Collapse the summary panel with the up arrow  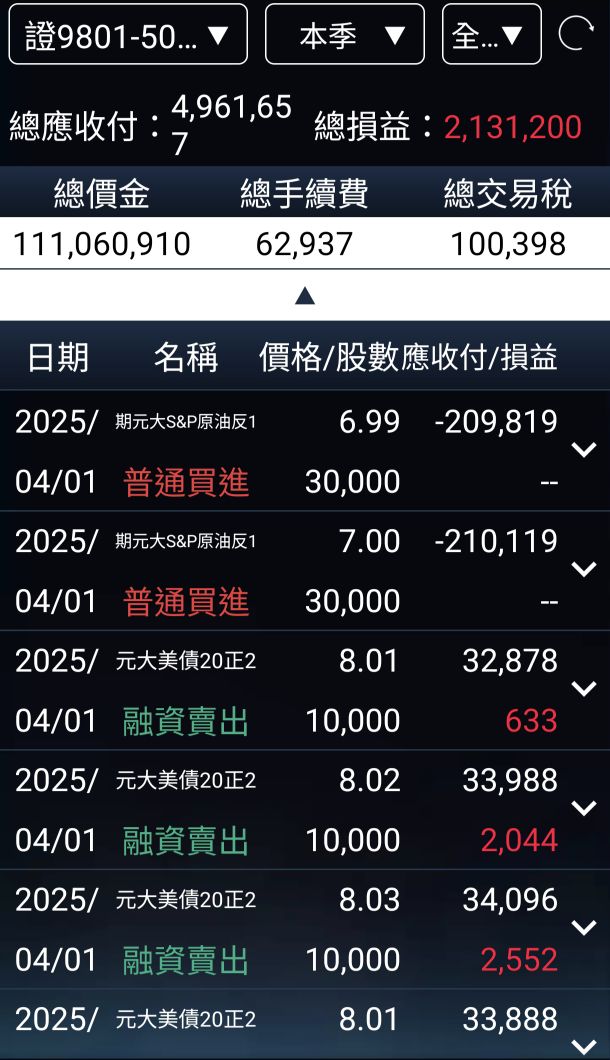point(305,296)
